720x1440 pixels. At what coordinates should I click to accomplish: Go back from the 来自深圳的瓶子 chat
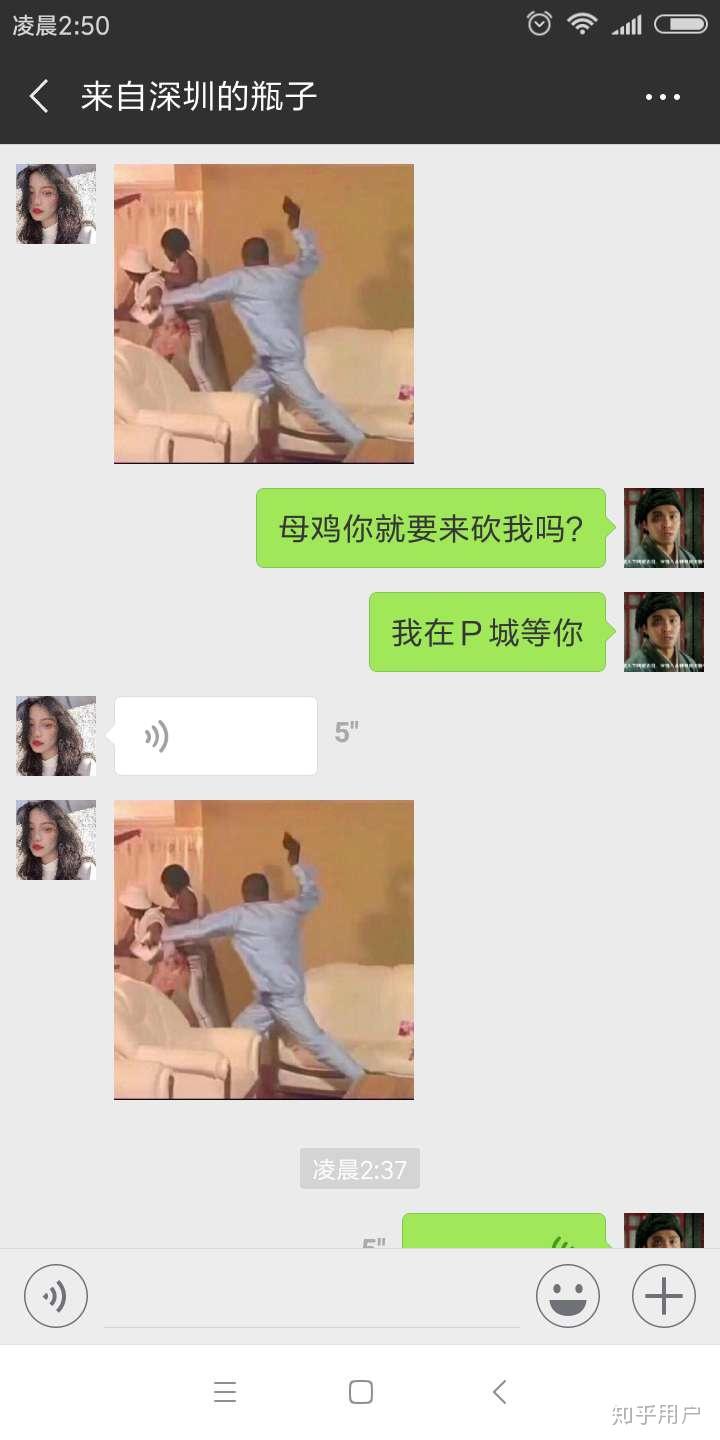coord(39,97)
